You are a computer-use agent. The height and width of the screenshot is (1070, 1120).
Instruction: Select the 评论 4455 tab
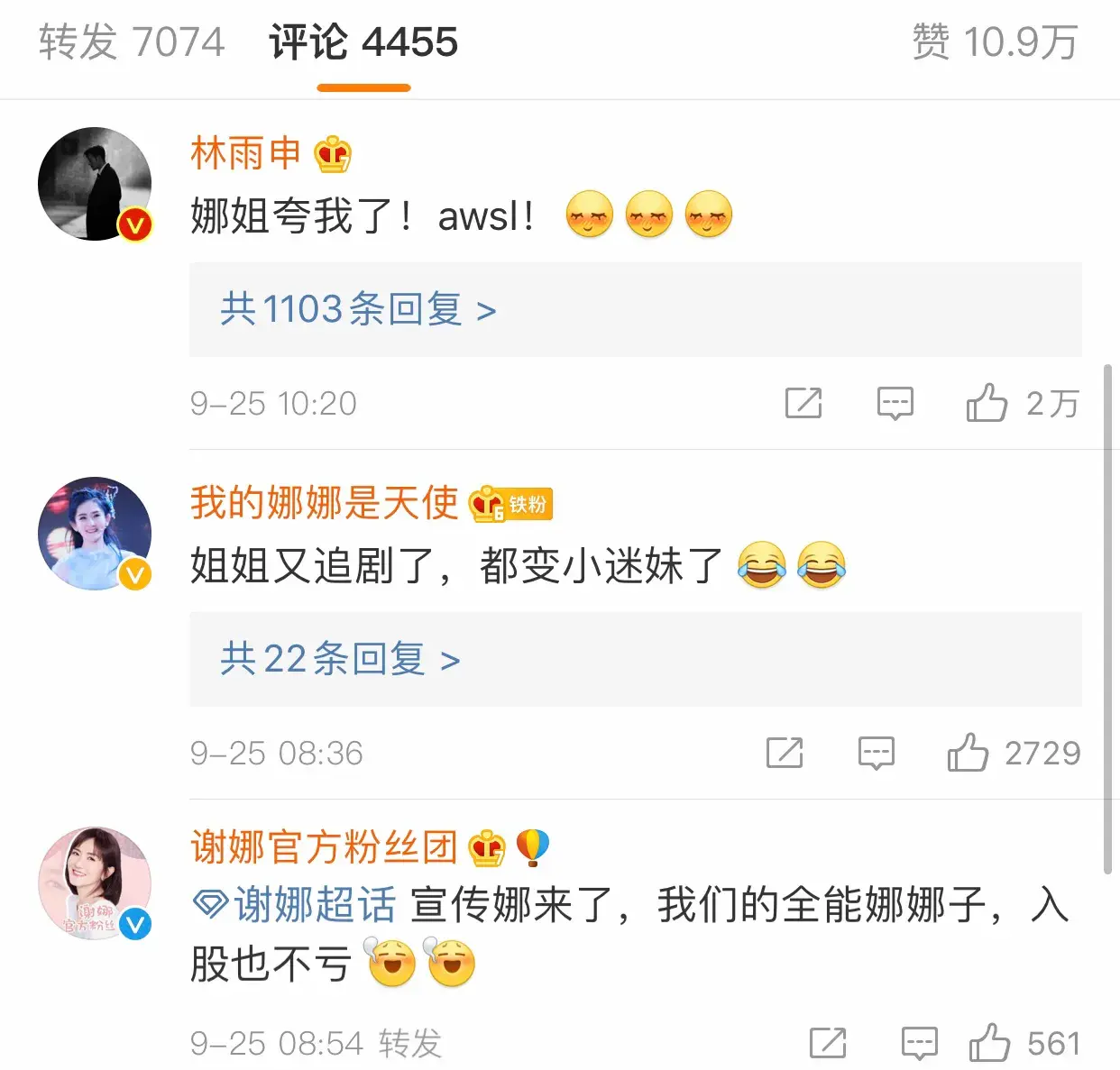(363, 42)
